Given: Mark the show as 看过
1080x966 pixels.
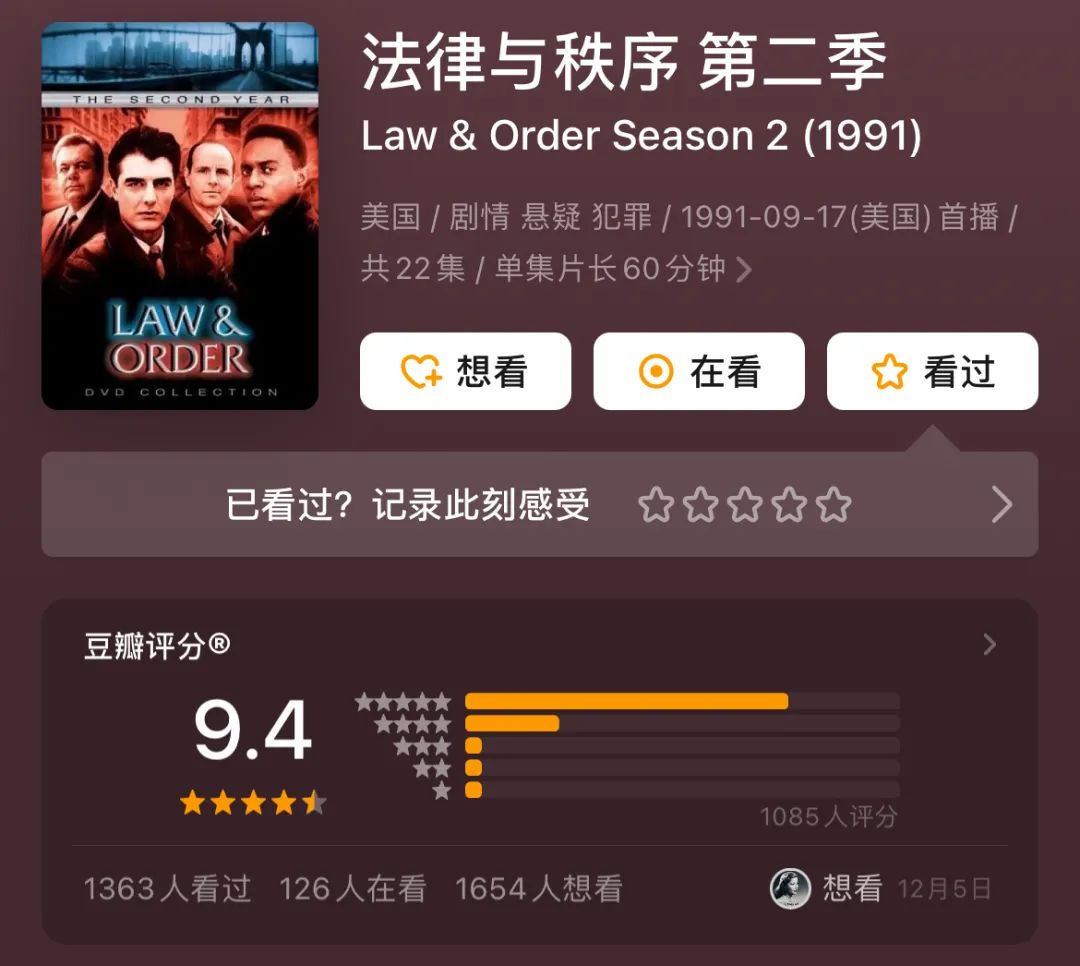Looking at the screenshot, I should coord(932,372).
